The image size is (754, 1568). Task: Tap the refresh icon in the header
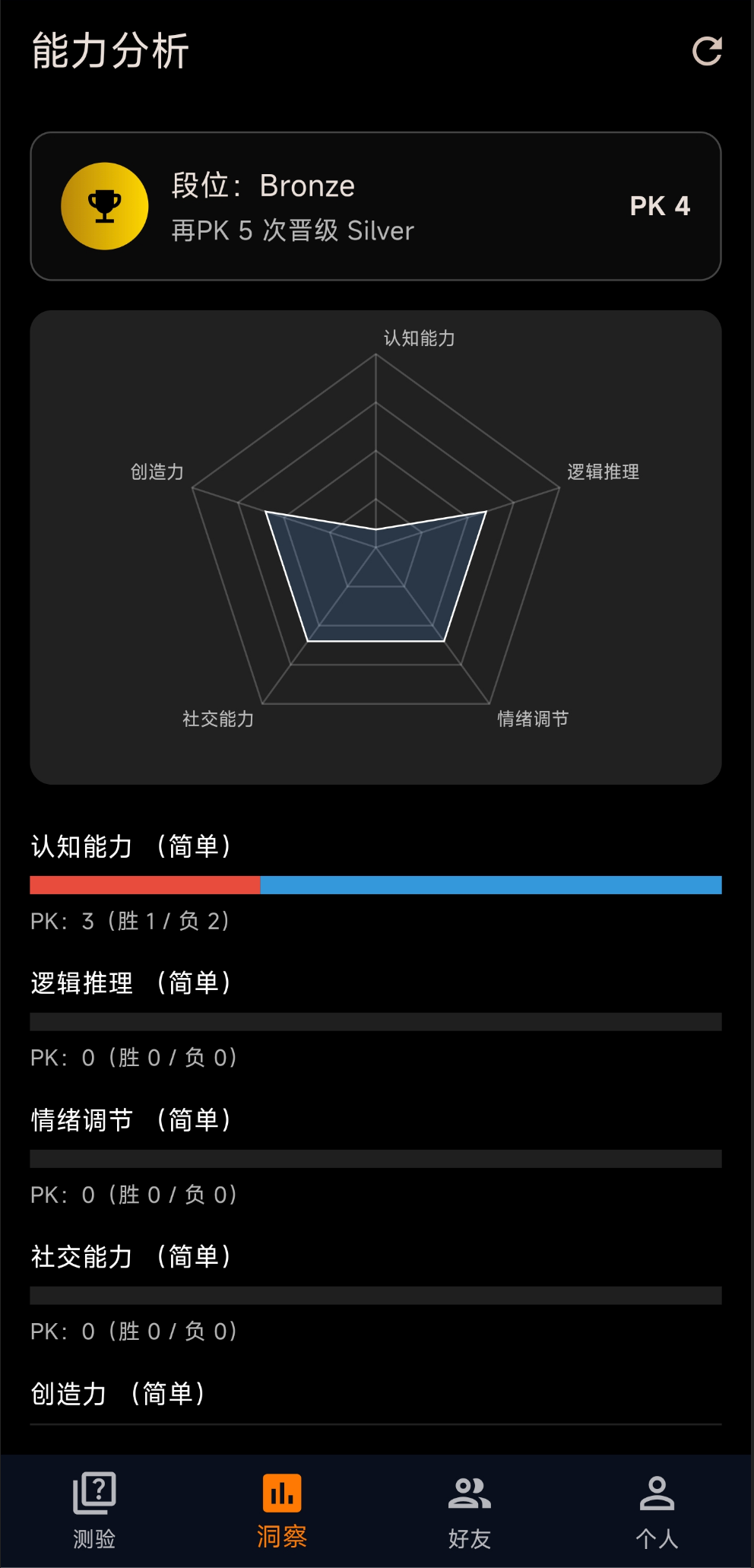pyautogui.click(x=706, y=52)
